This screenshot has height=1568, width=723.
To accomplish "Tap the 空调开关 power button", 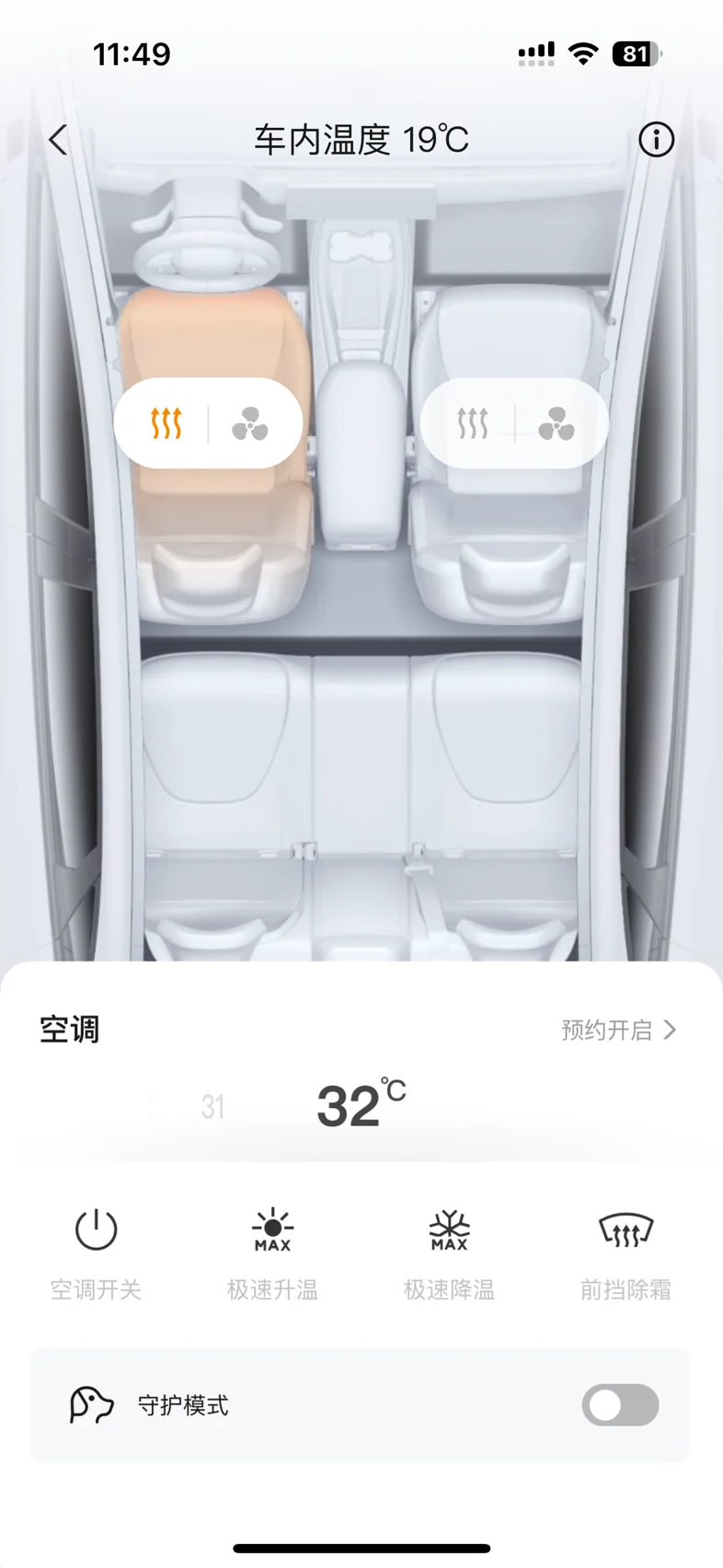I will tap(96, 1253).
